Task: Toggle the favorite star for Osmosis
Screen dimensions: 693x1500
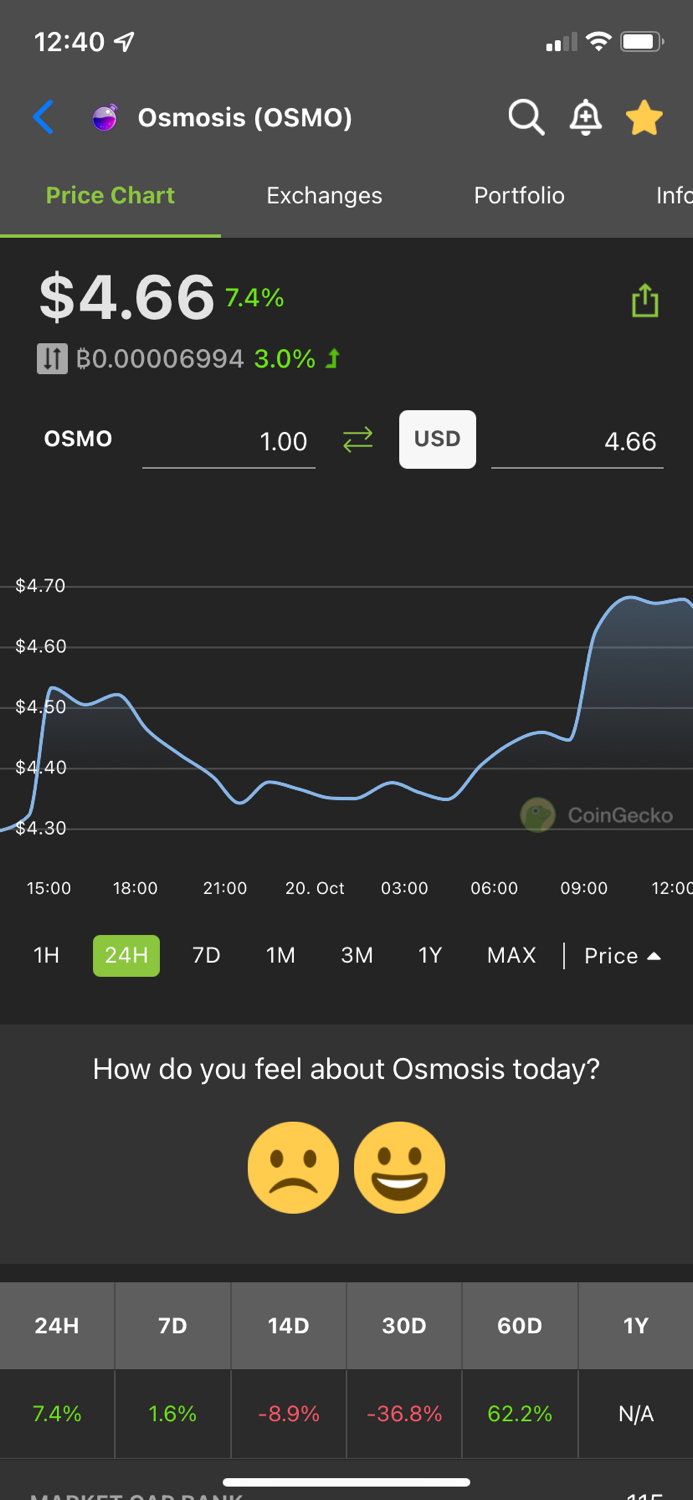Action: click(x=644, y=118)
